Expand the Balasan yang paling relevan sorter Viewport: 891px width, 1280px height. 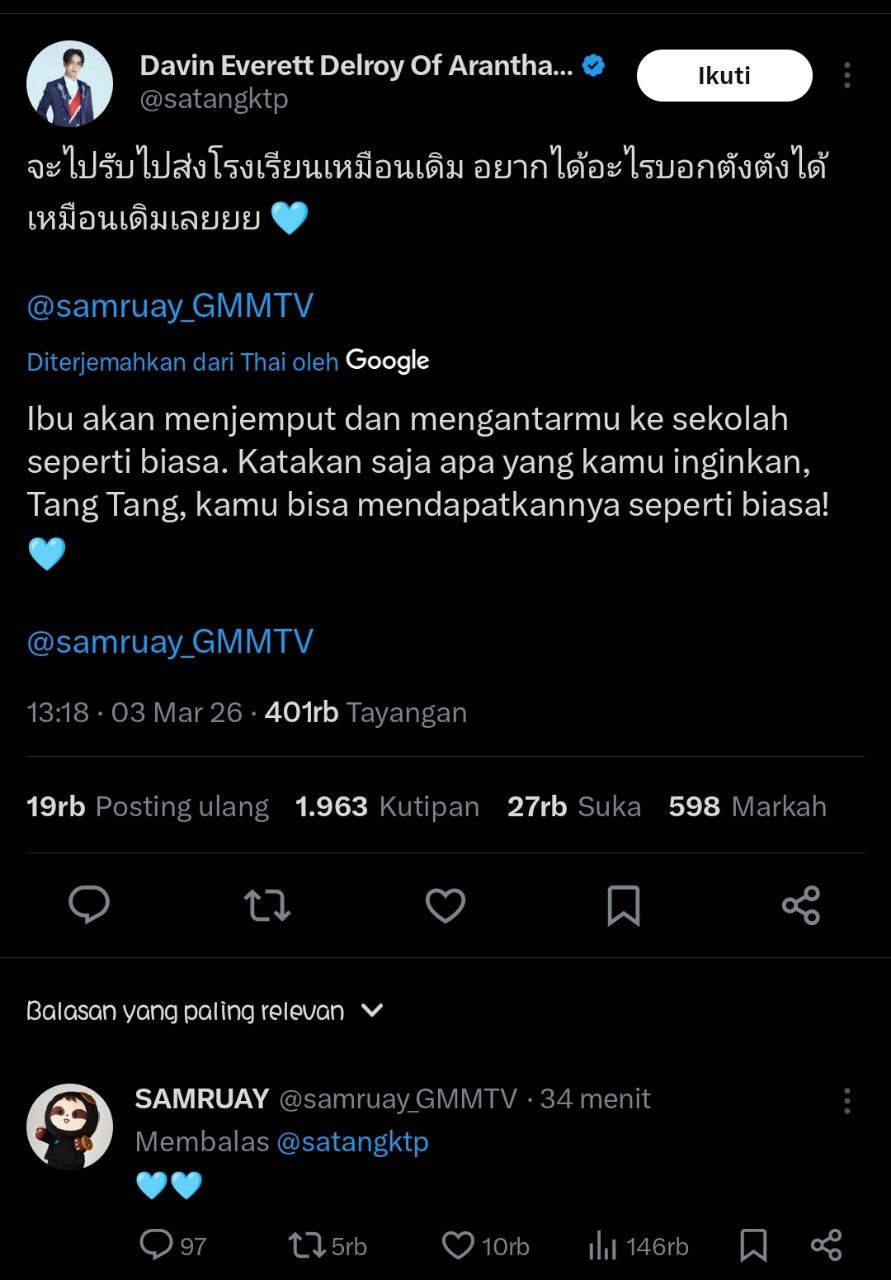[205, 1011]
